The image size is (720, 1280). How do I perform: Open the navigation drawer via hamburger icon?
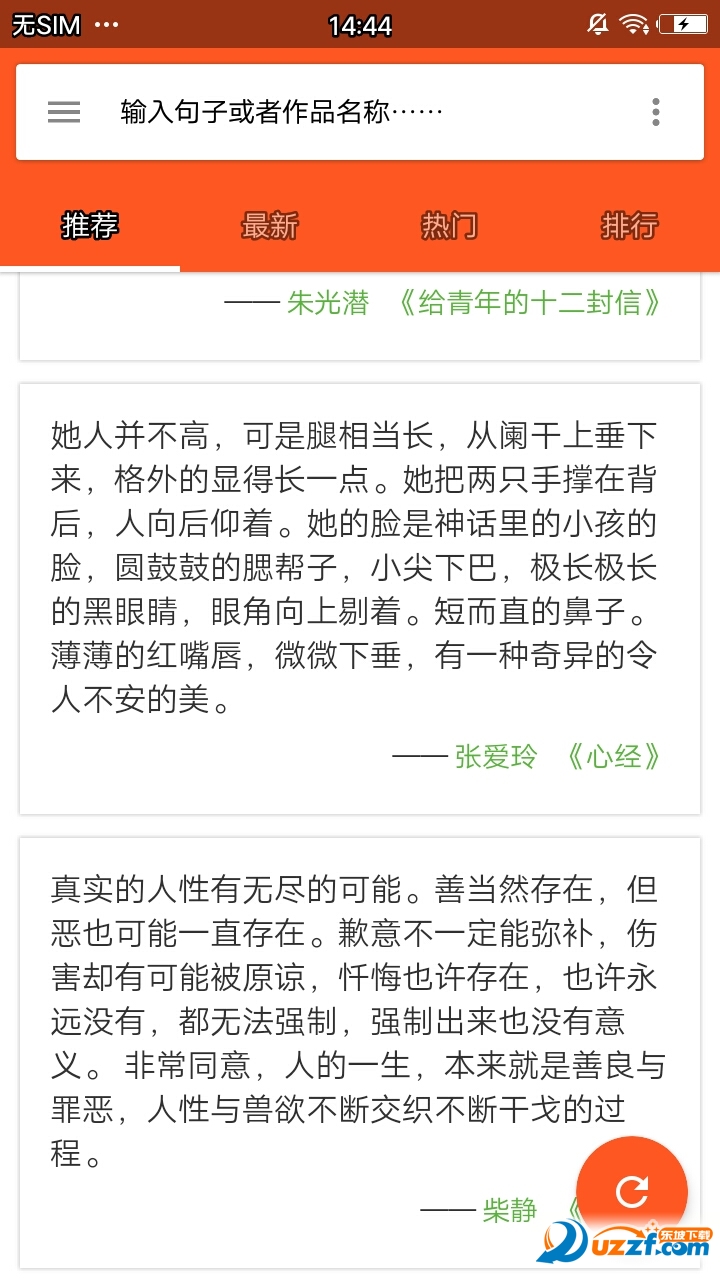pos(63,112)
